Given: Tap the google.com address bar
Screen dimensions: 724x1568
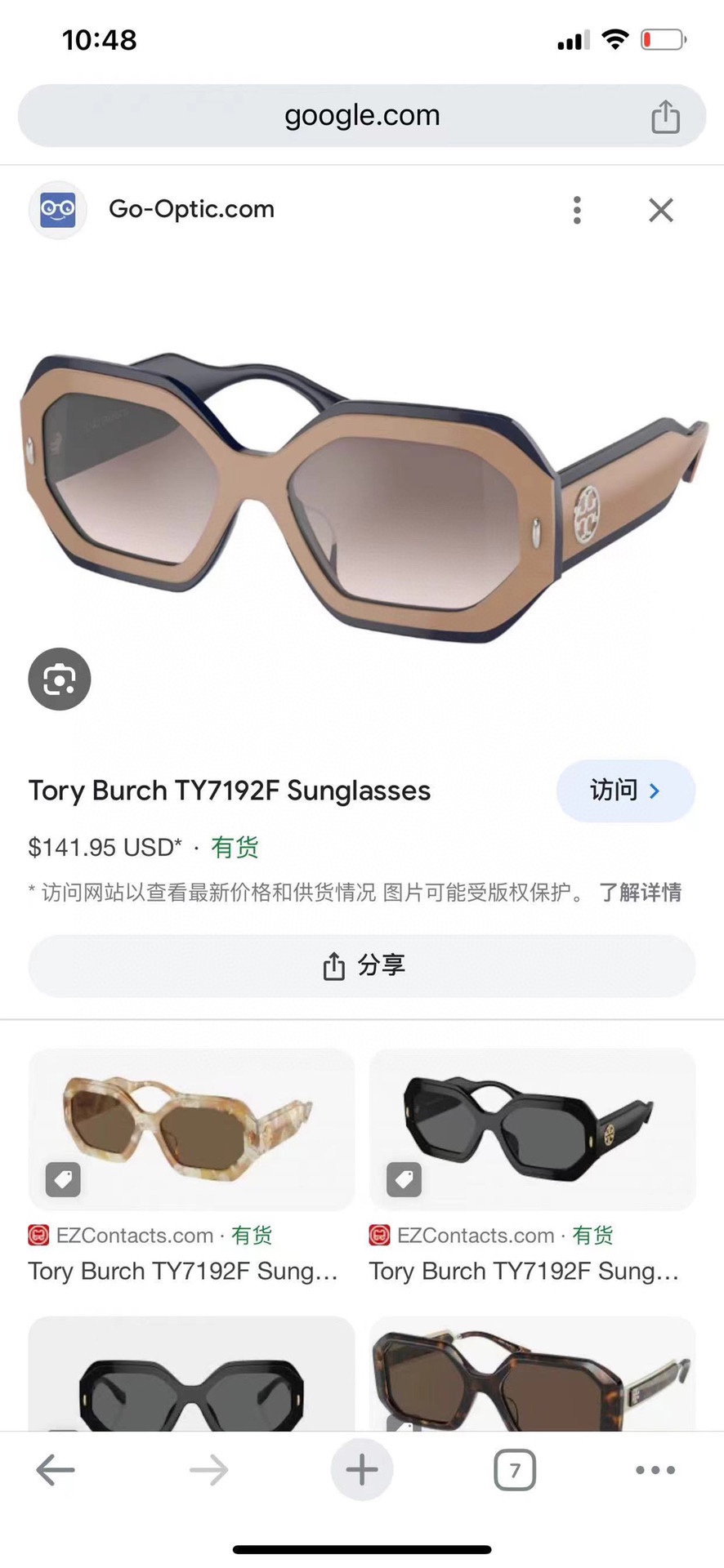Looking at the screenshot, I should click(361, 116).
